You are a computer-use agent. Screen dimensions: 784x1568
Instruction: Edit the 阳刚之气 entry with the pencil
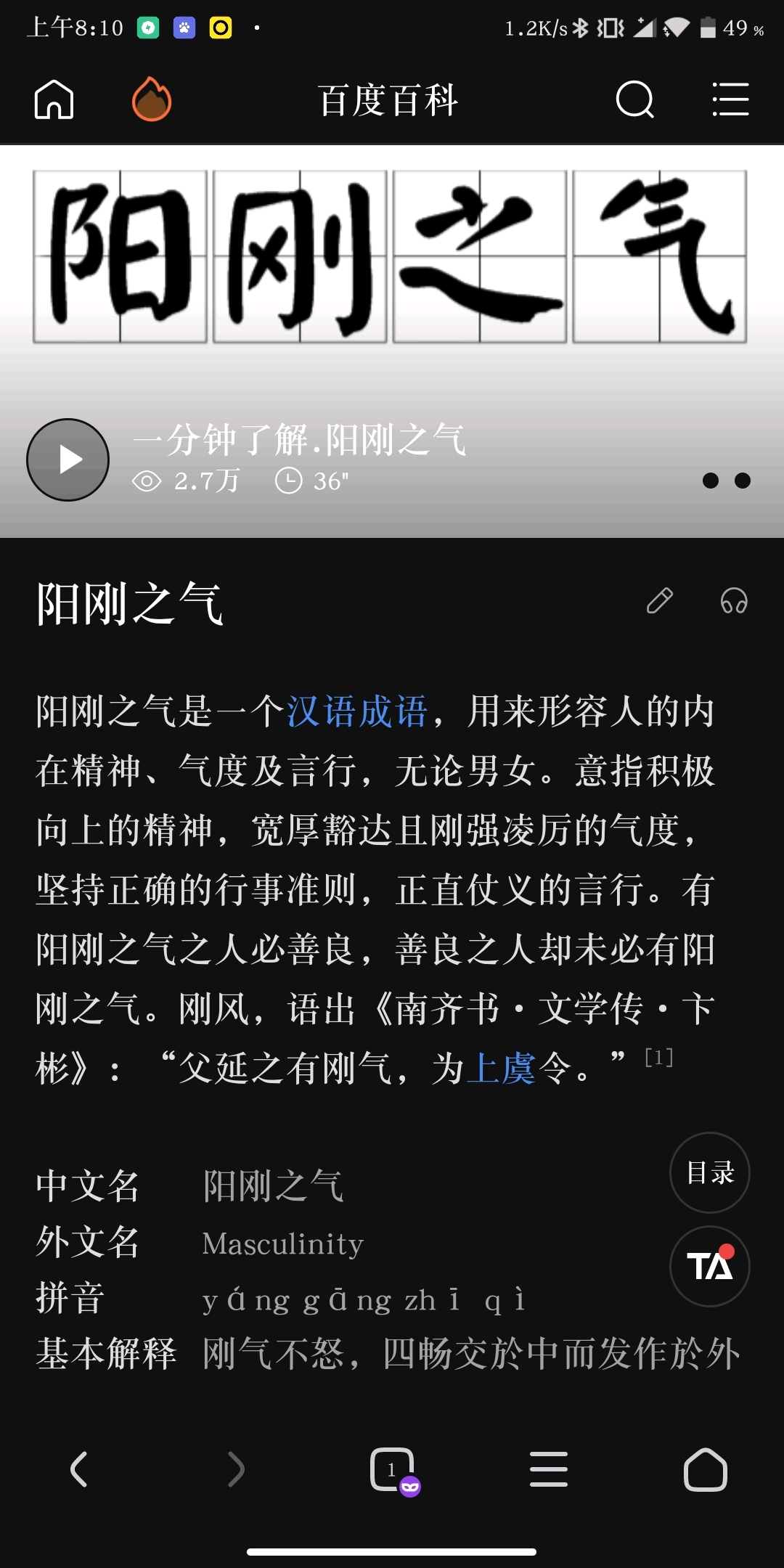(660, 601)
